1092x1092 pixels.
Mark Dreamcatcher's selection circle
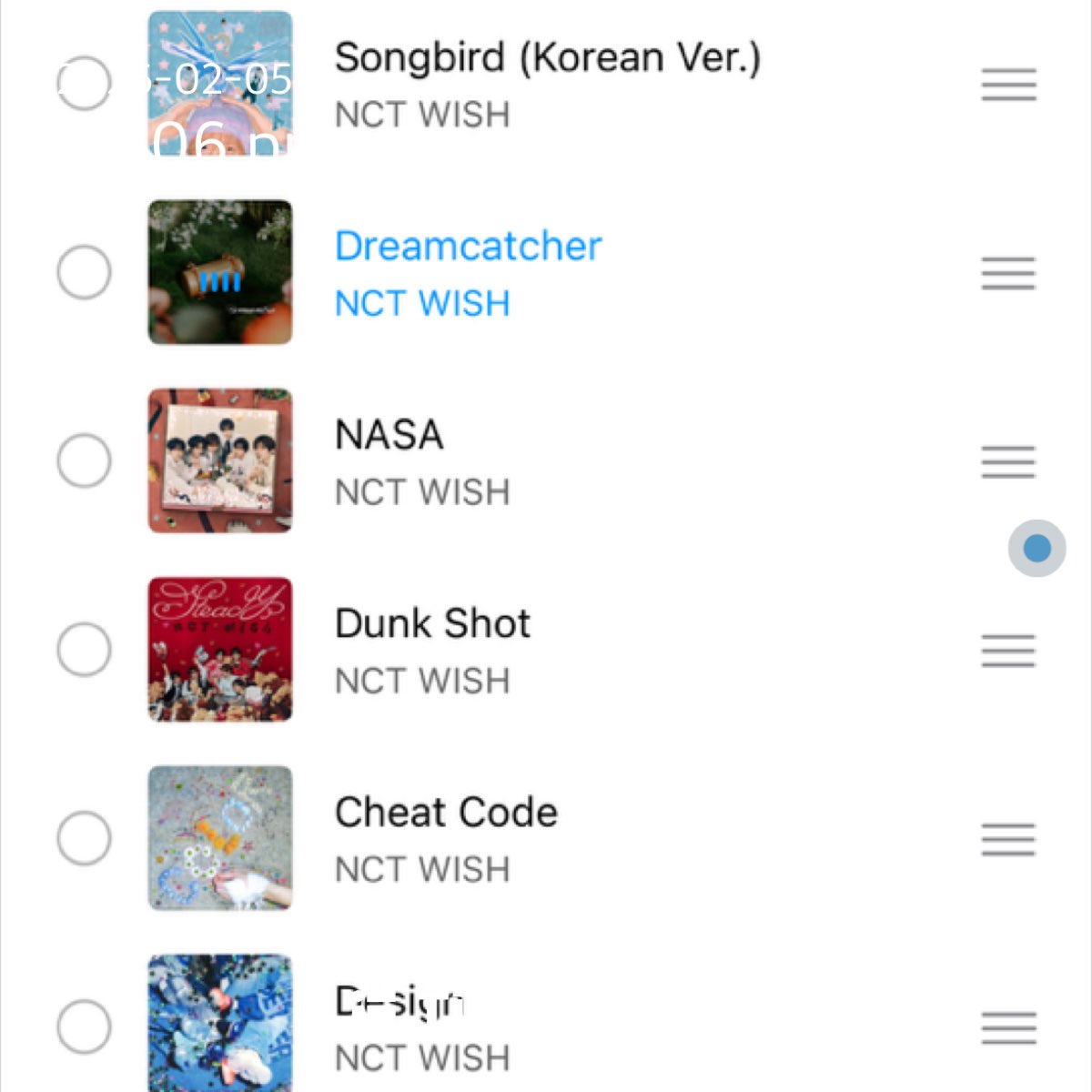[84, 272]
